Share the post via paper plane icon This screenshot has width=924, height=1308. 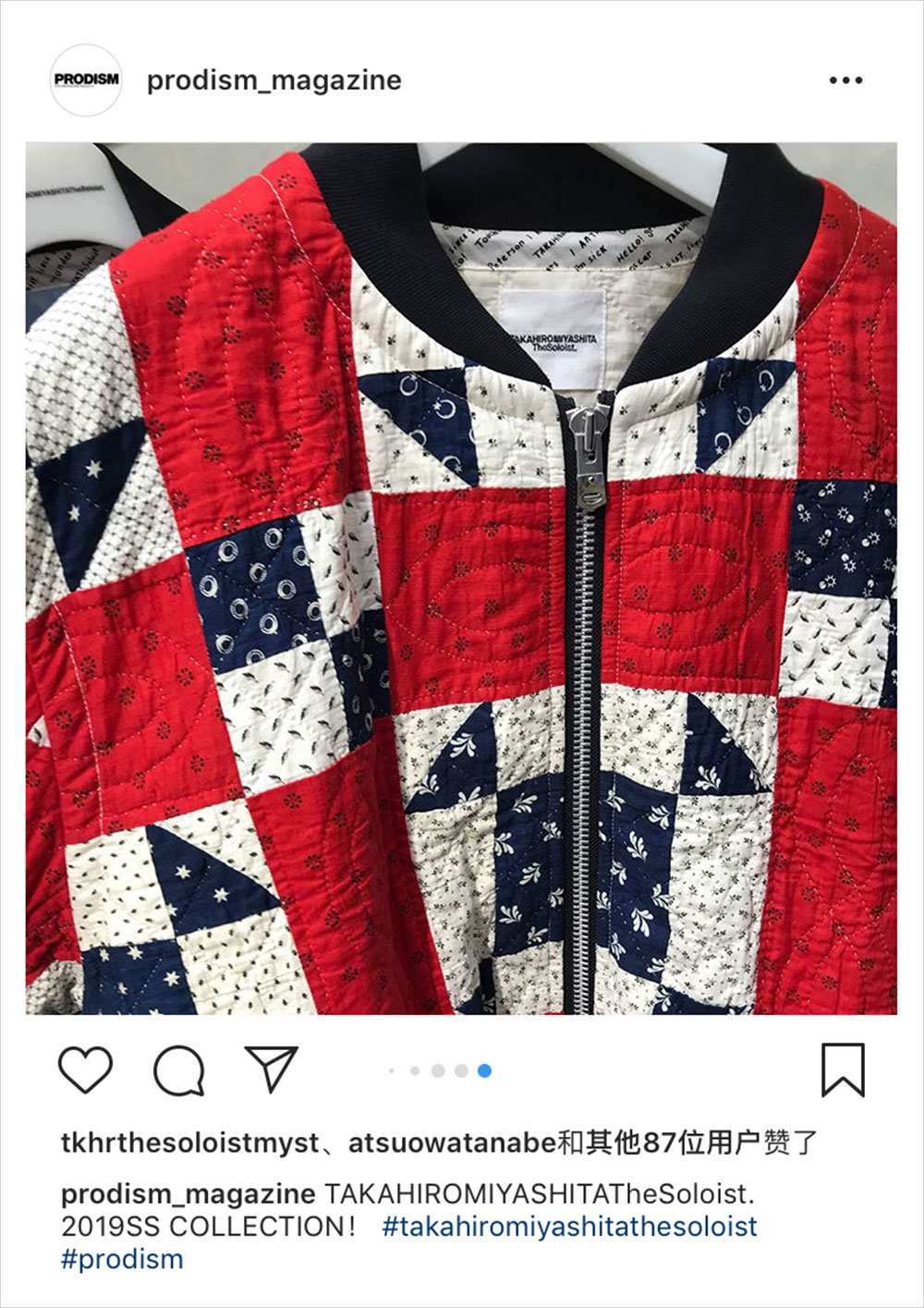click(x=271, y=1070)
